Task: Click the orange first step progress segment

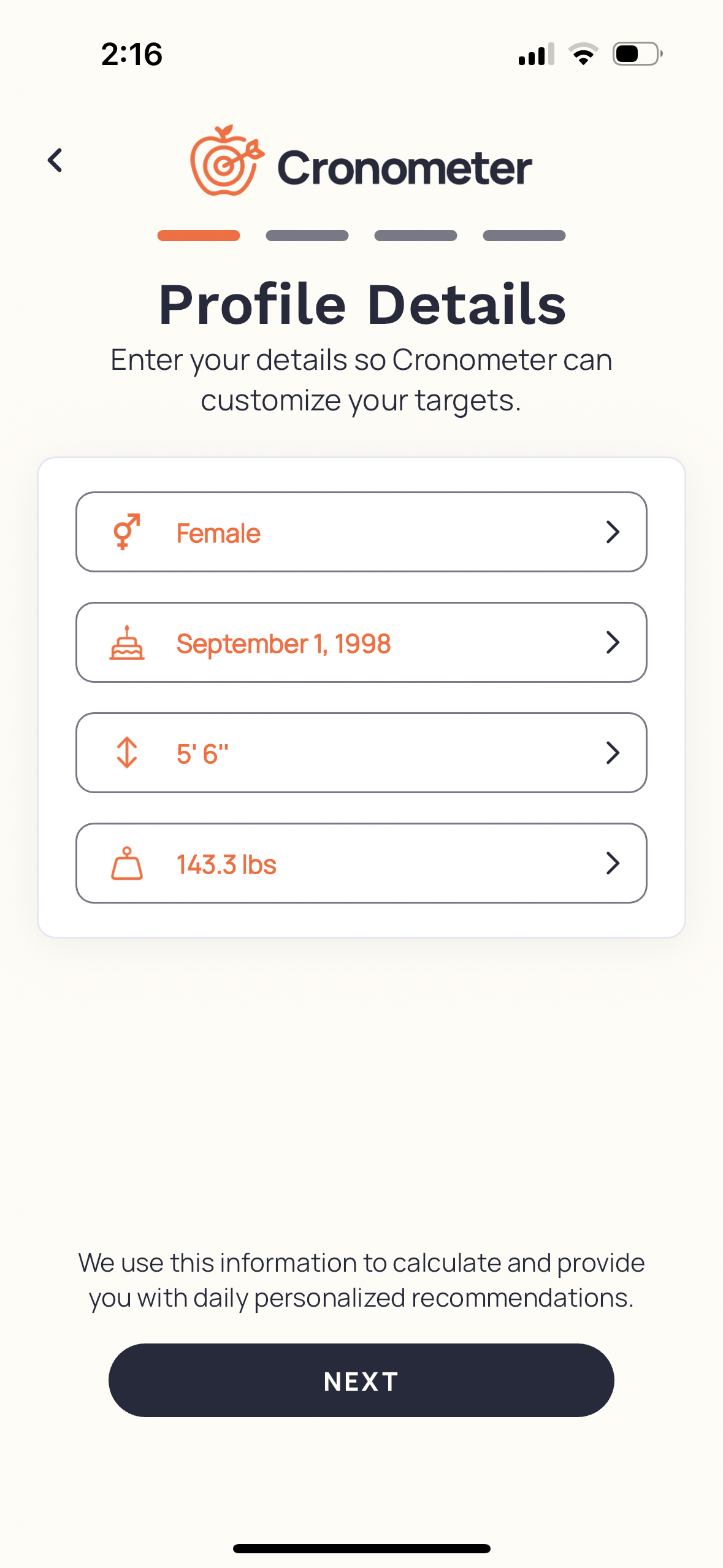Action: [198, 236]
